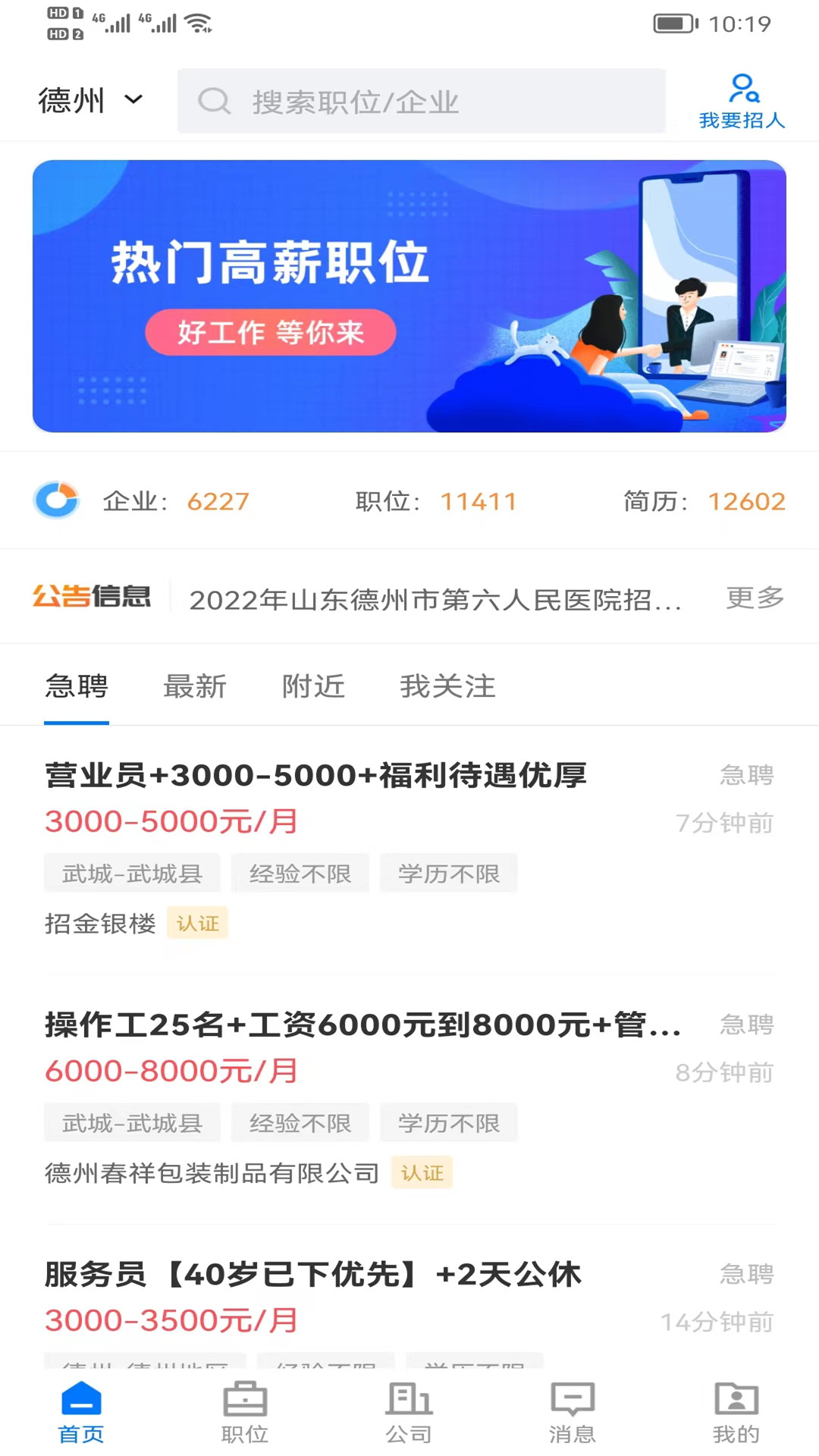This screenshot has width=819, height=1456.
Task: Select the 附近 nearby filter
Action: tap(314, 686)
